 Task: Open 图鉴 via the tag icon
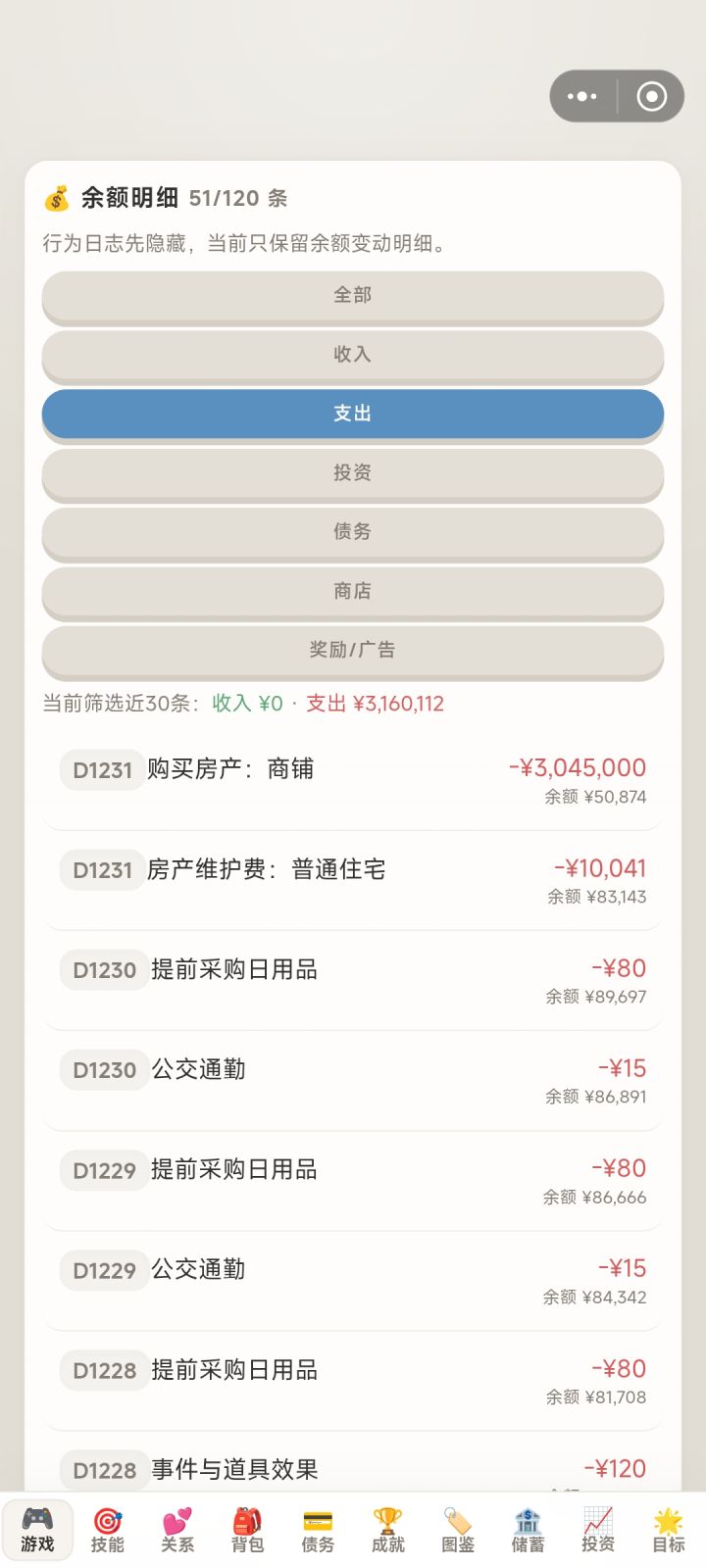458,1527
